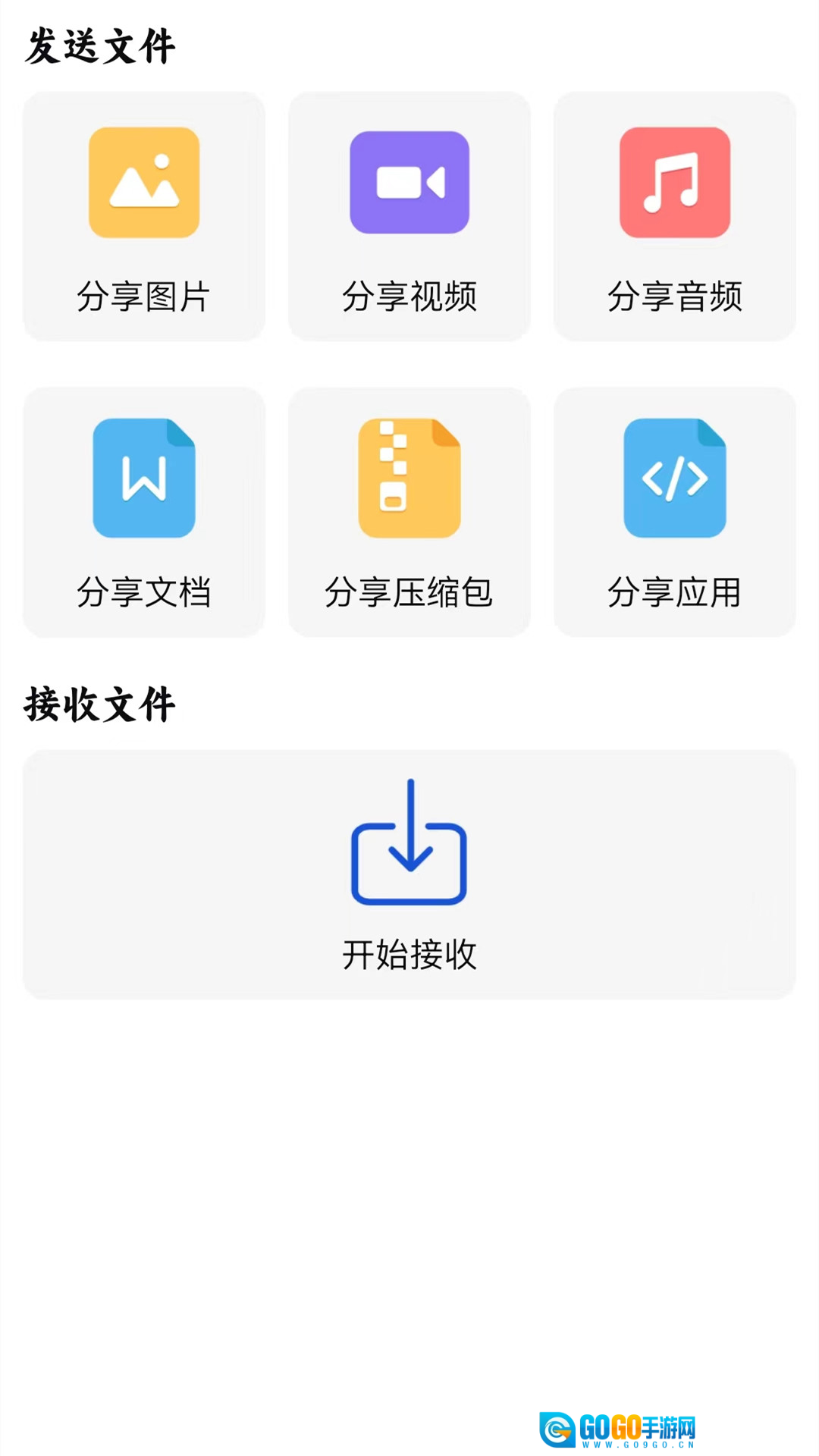Choose 分享音频 to share audio
819x1456 pixels.
click(x=675, y=216)
